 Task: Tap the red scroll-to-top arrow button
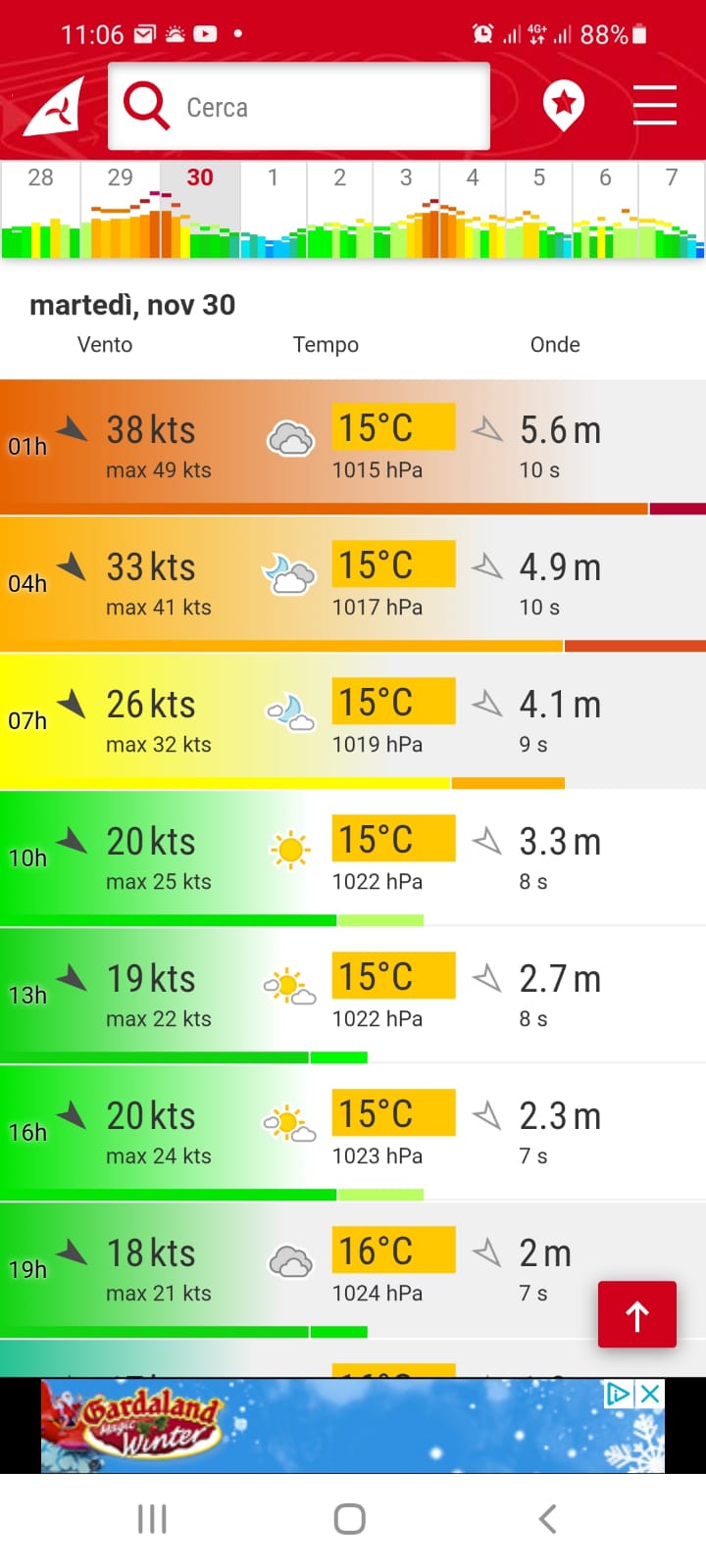pos(637,1315)
